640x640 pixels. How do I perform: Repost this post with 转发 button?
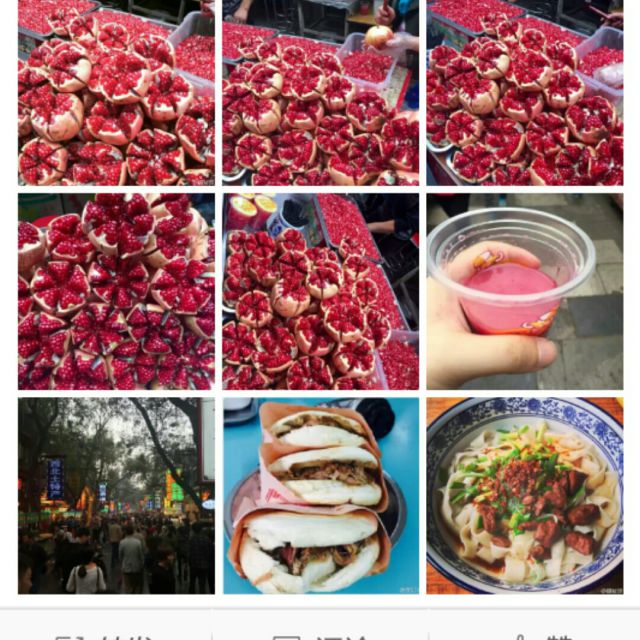pyautogui.click(x=106, y=630)
